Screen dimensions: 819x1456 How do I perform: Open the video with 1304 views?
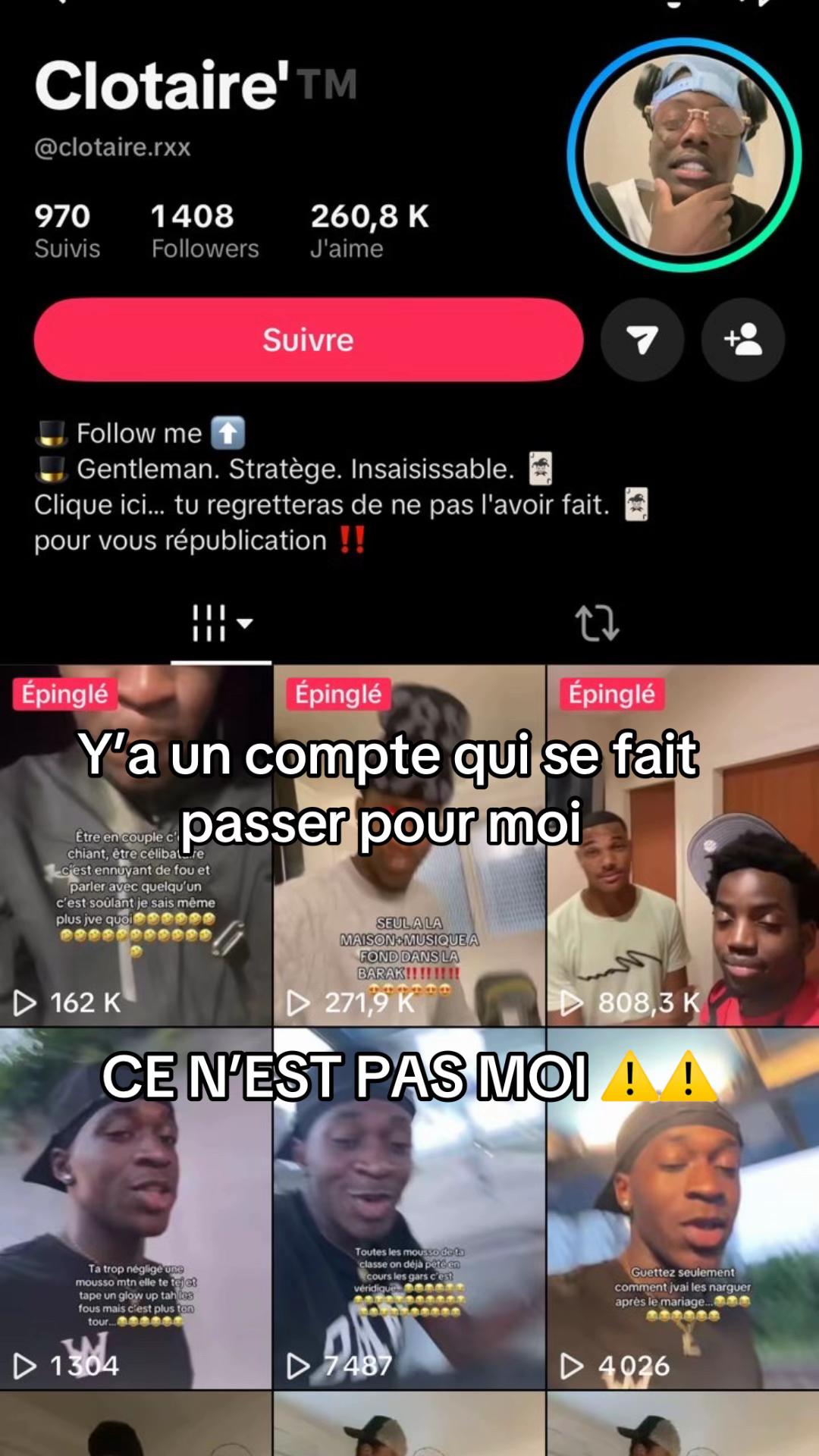click(x=136, y=1209)
